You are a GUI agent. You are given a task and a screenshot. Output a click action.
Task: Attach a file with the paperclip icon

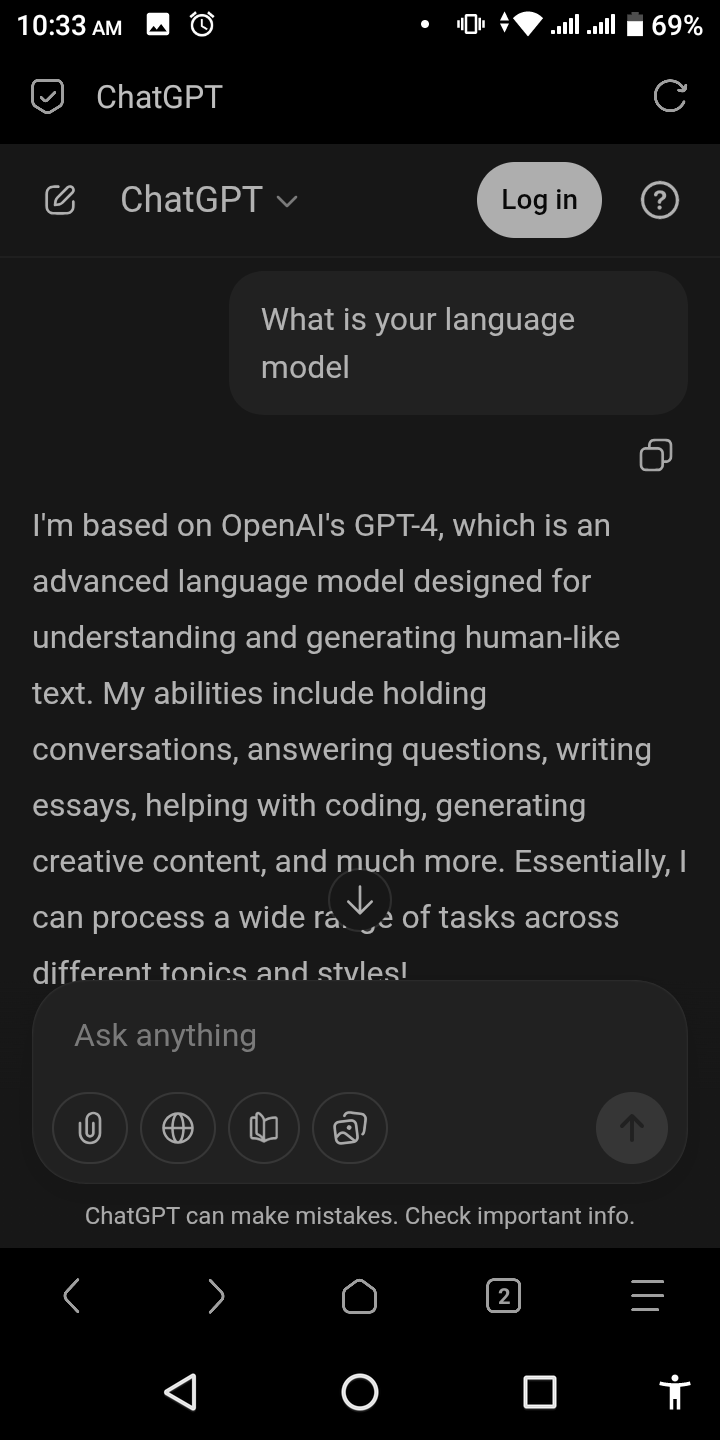coord(90,1128)
